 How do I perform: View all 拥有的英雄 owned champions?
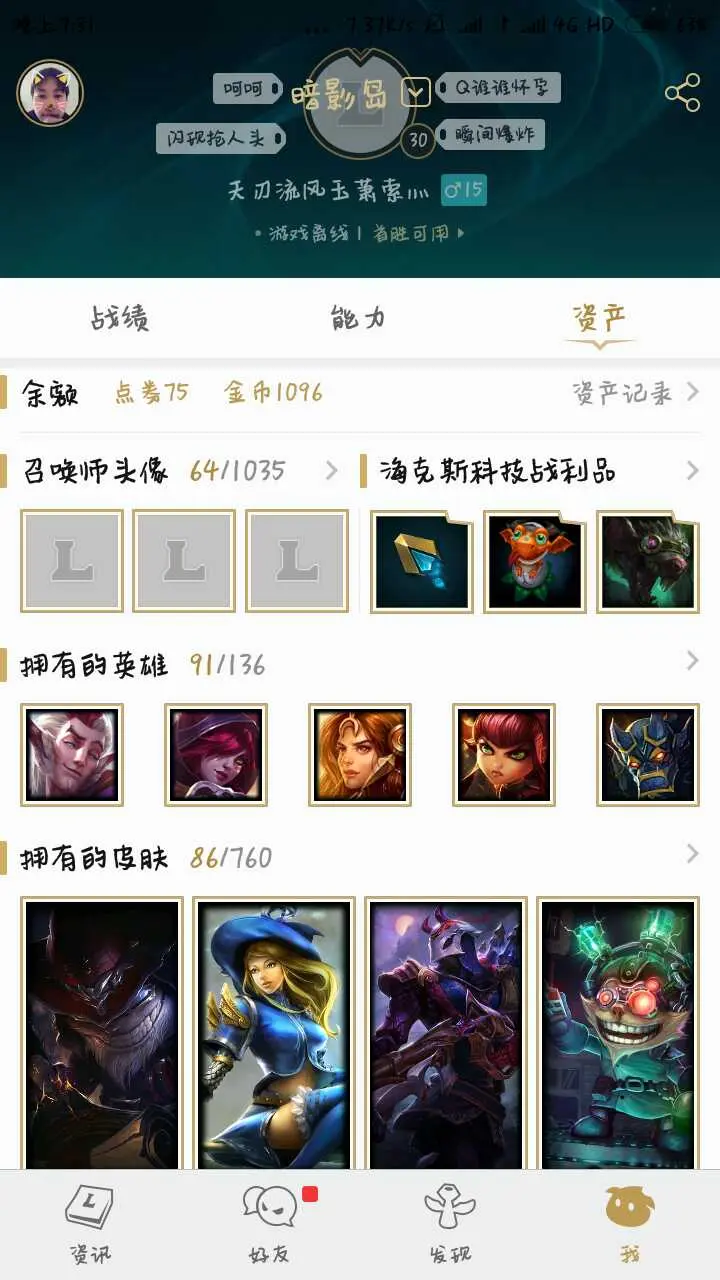(x=691, y=660)
